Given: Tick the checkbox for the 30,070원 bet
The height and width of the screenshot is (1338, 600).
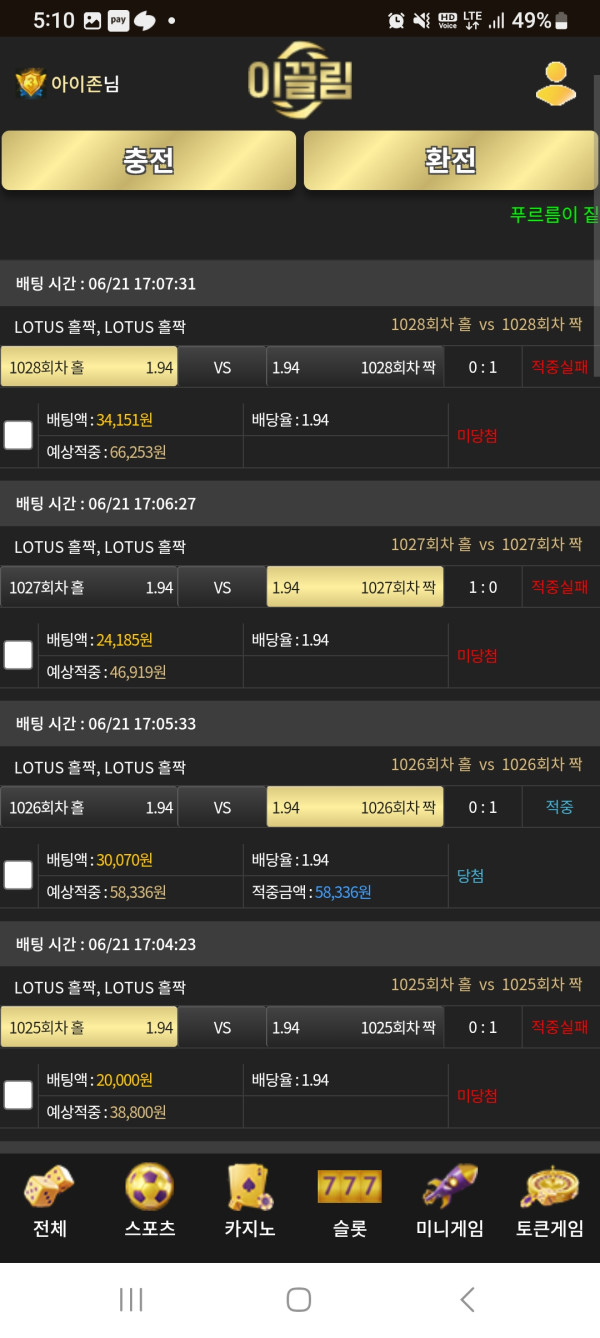Looking at the screenshot, I should click(x=18, y=875).
